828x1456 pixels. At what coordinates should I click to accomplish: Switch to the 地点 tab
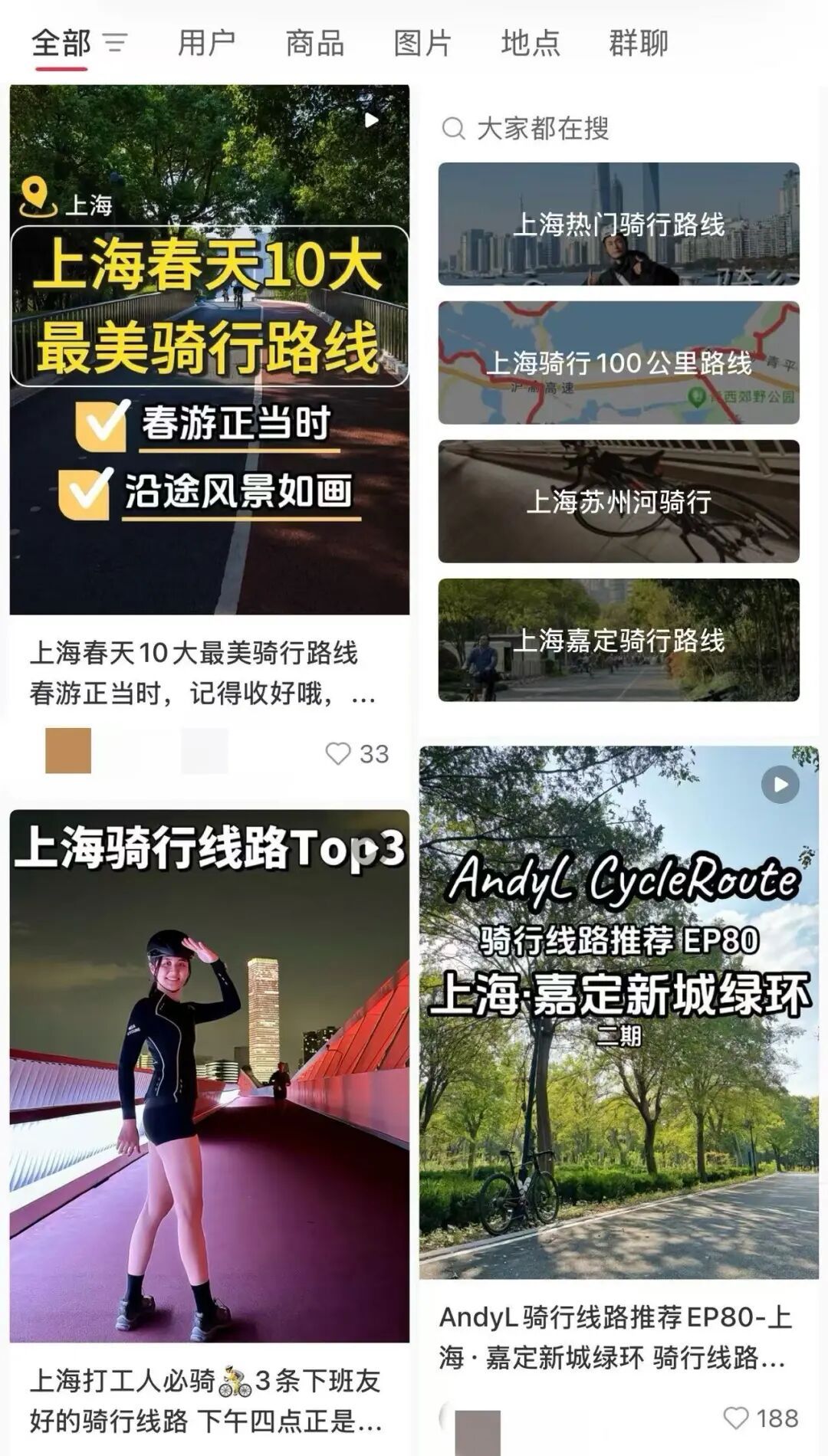tap(531, 44)
